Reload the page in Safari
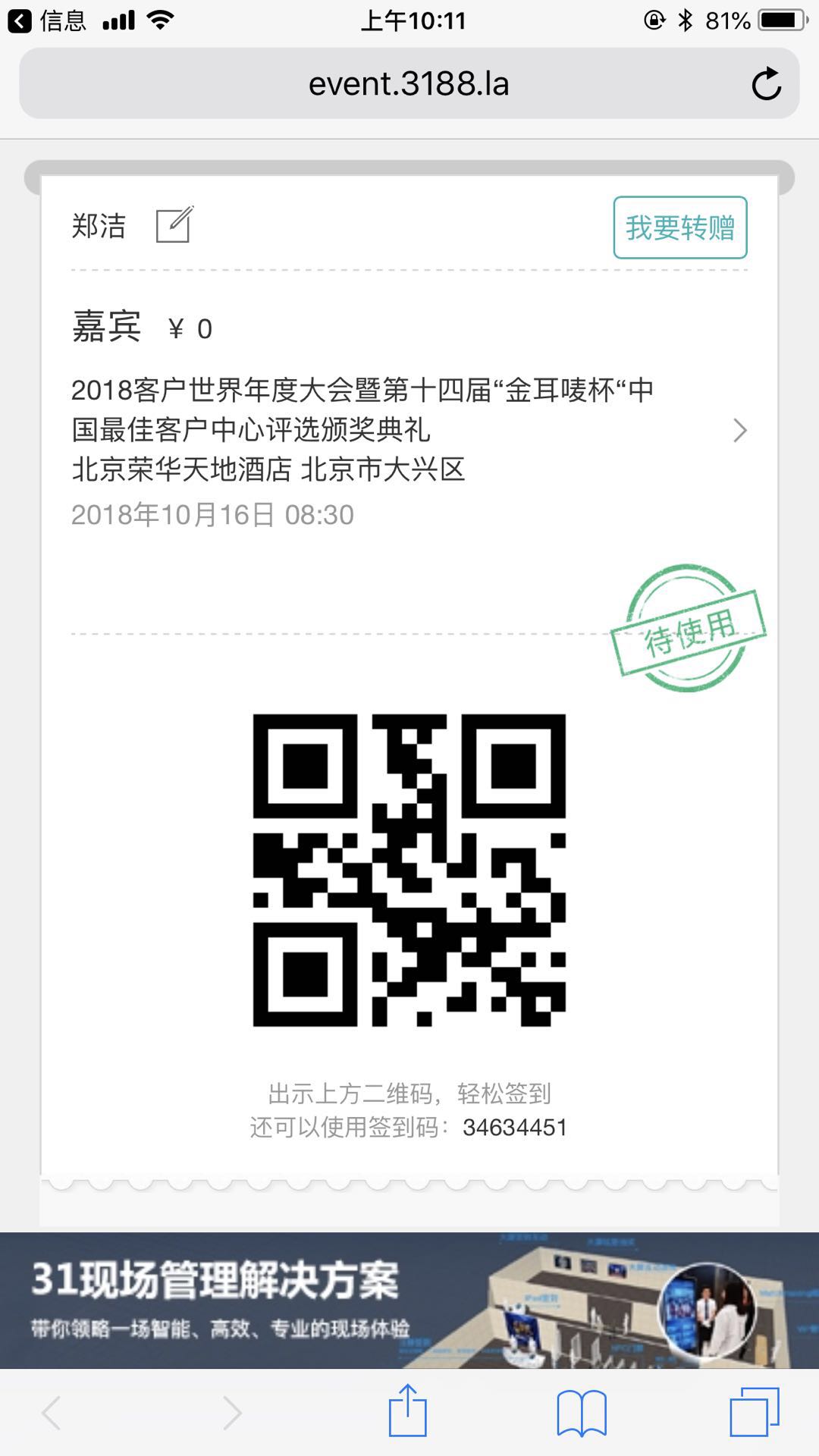 pos(766,84)
